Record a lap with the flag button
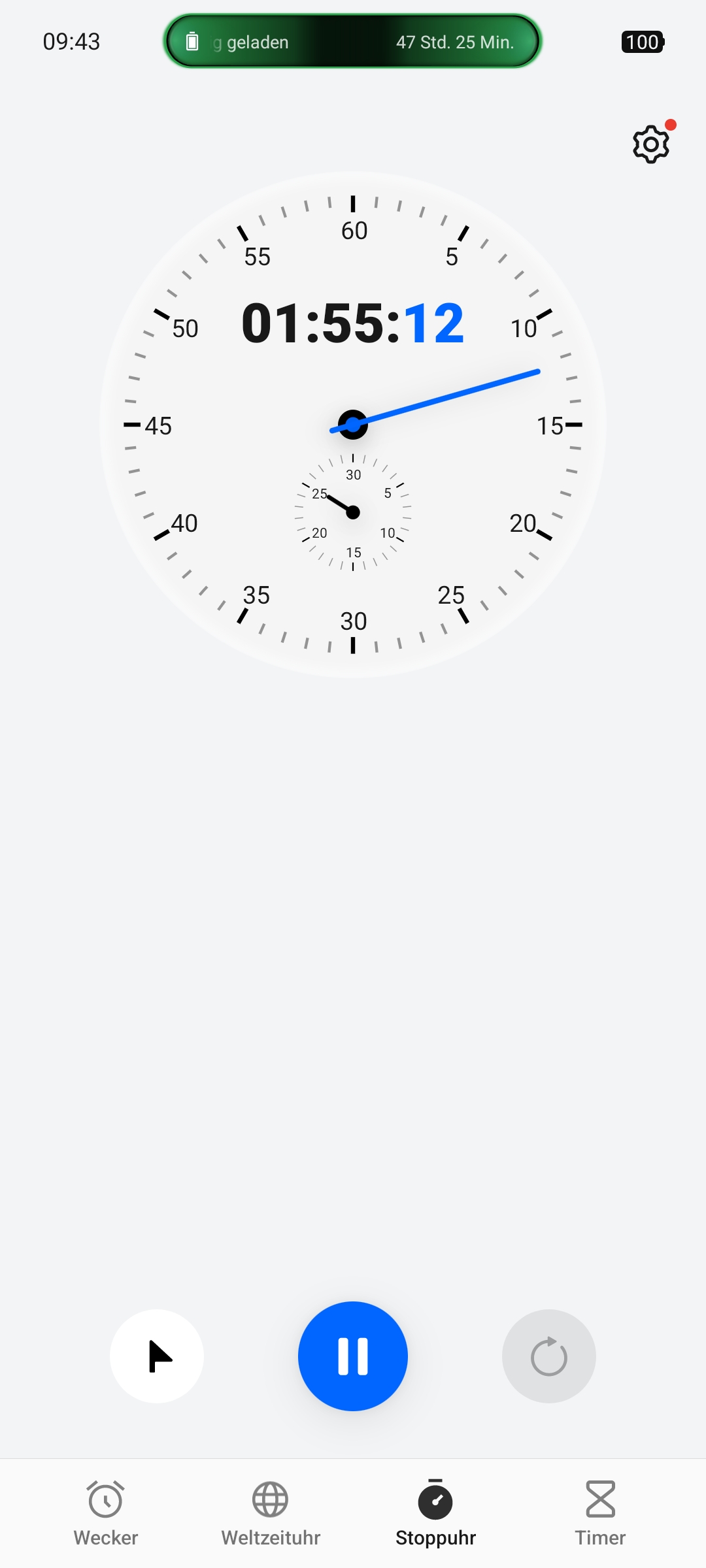 157,1356
